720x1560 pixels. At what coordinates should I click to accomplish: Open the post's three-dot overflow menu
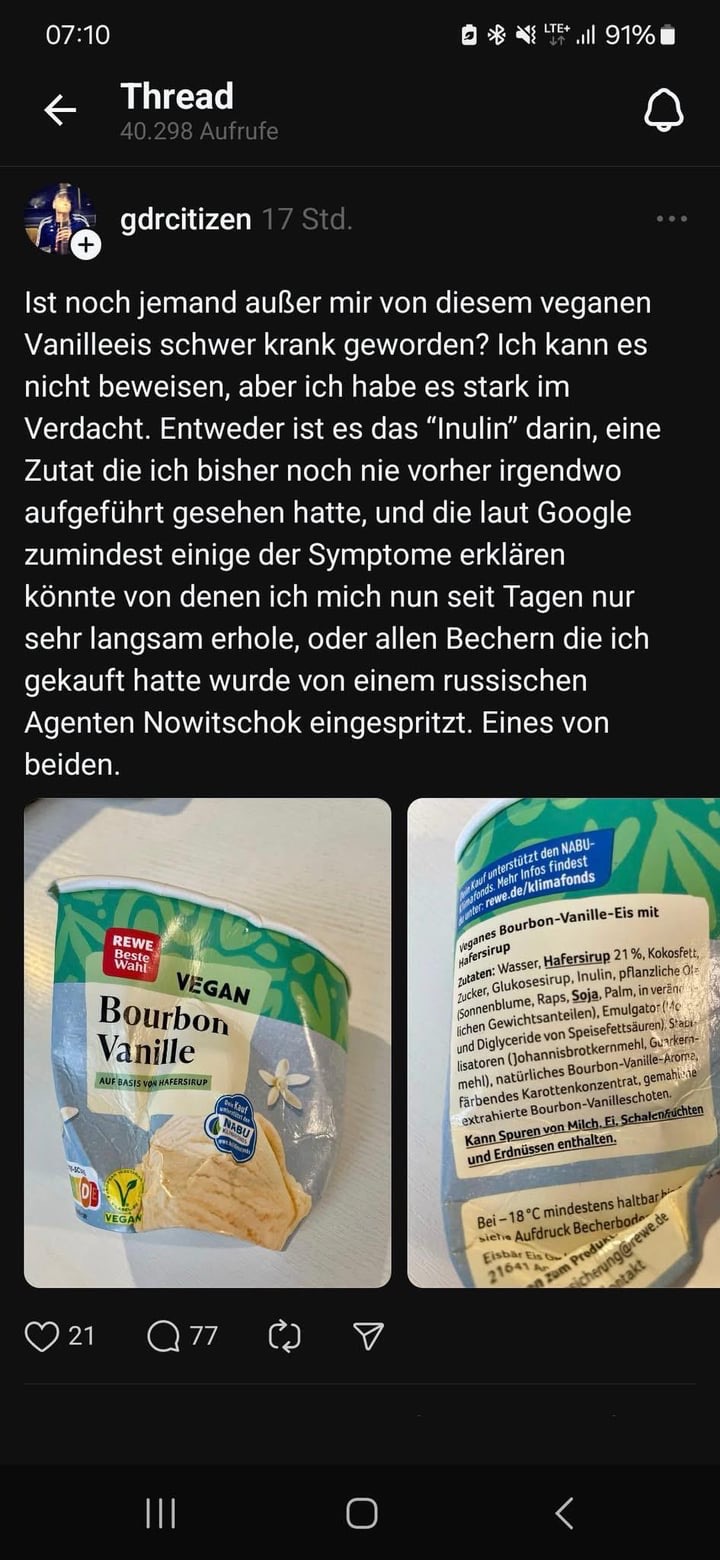(671, 219)
